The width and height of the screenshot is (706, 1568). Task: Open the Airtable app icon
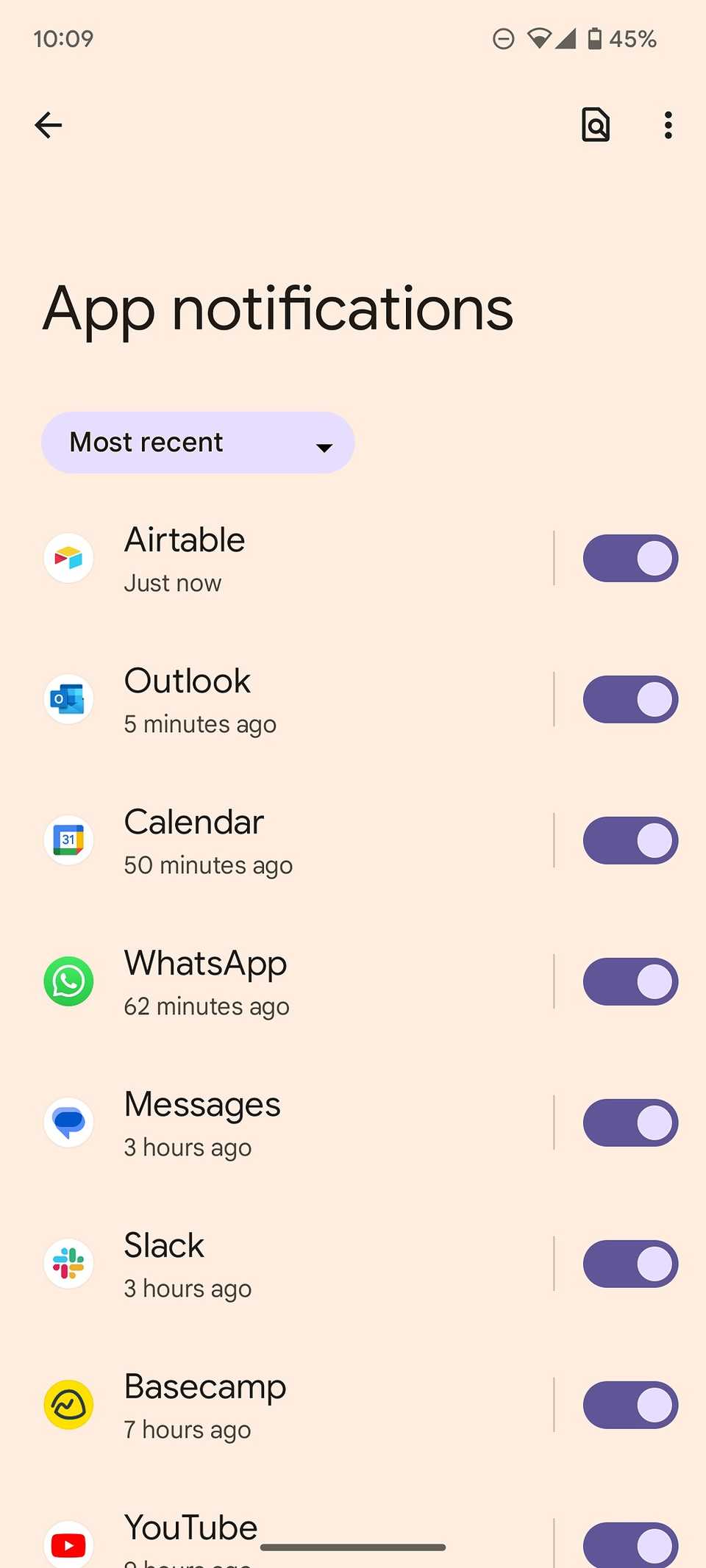coord(68,558)
